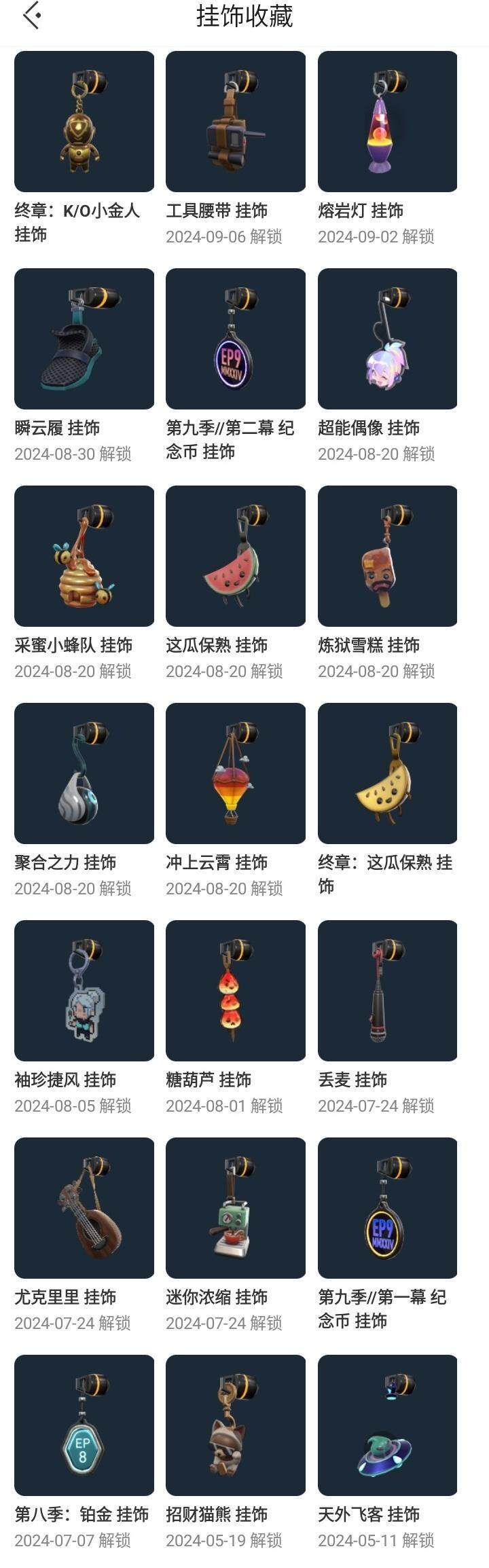Open the 丢麦 挂饰 microphone charm

click(387, 991)
